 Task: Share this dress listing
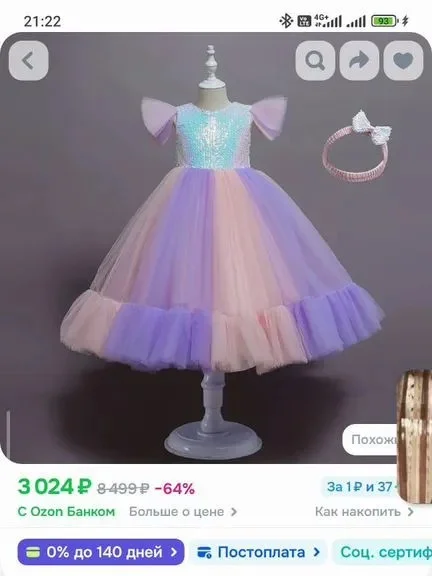coord(359,61)
